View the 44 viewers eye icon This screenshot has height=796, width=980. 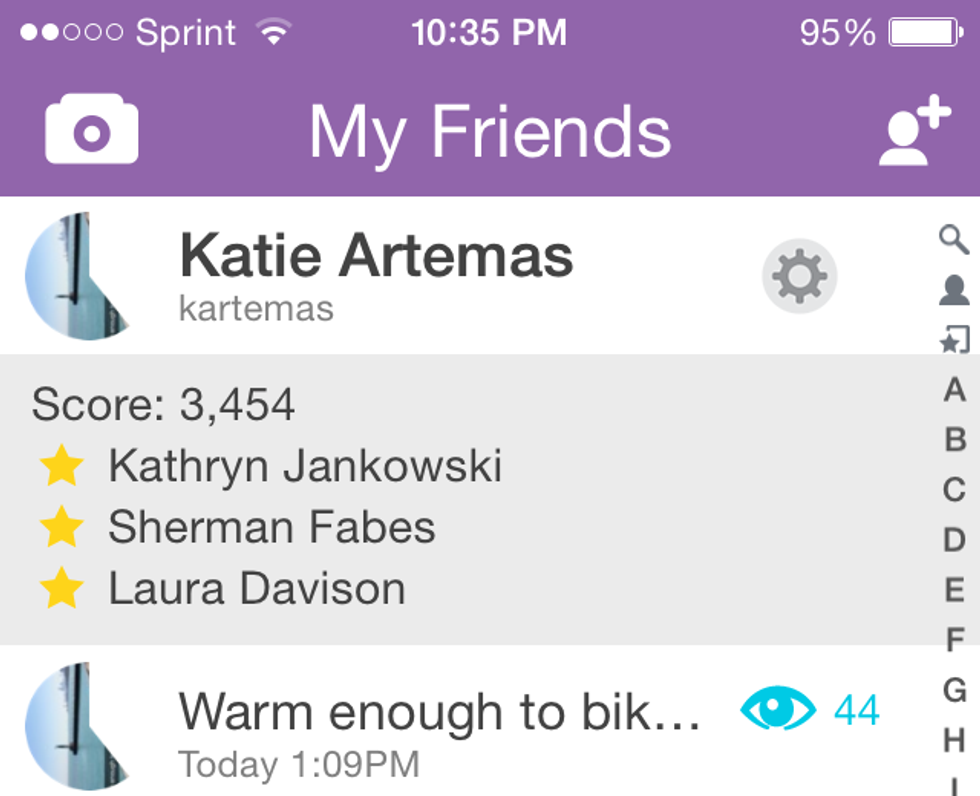click(777, 710)
